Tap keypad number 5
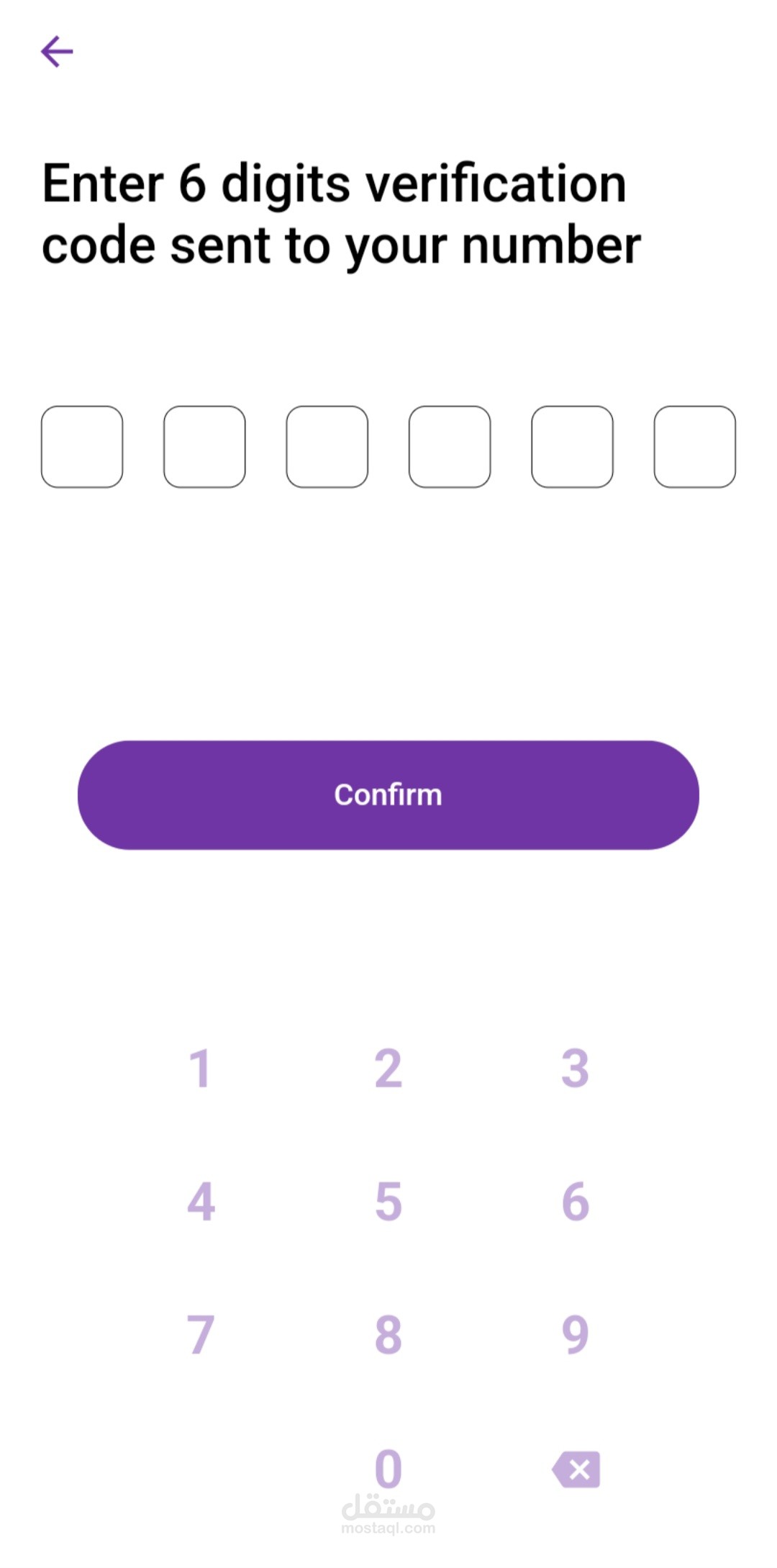The image size is (777, 1568). coord(388,1201)
